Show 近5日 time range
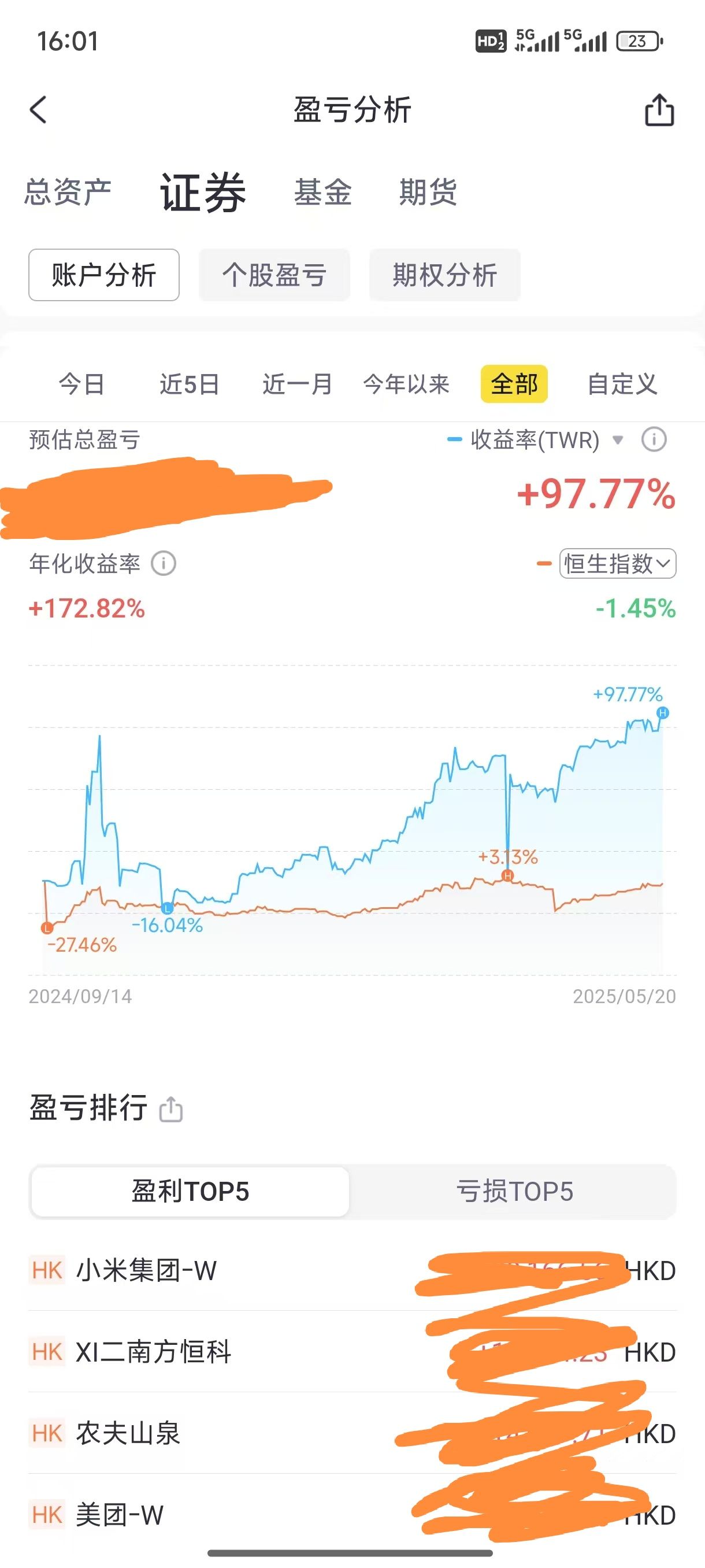This screenshot has height=1568, width=705. click(x=189, y=384)
